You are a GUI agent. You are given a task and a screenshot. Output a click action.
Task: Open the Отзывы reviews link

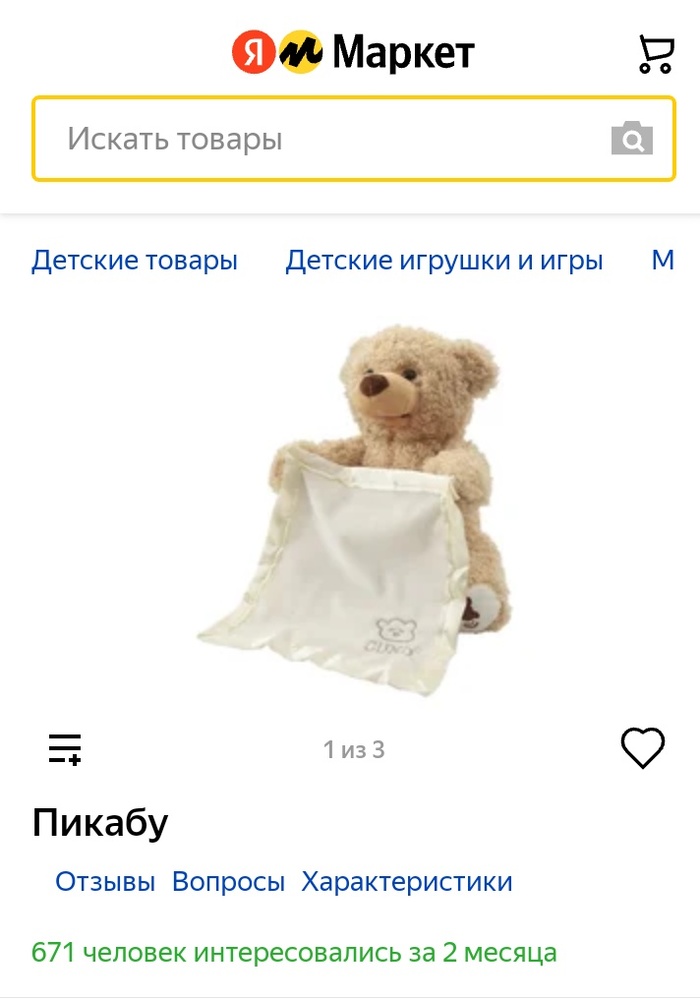[x=105, y=882]
